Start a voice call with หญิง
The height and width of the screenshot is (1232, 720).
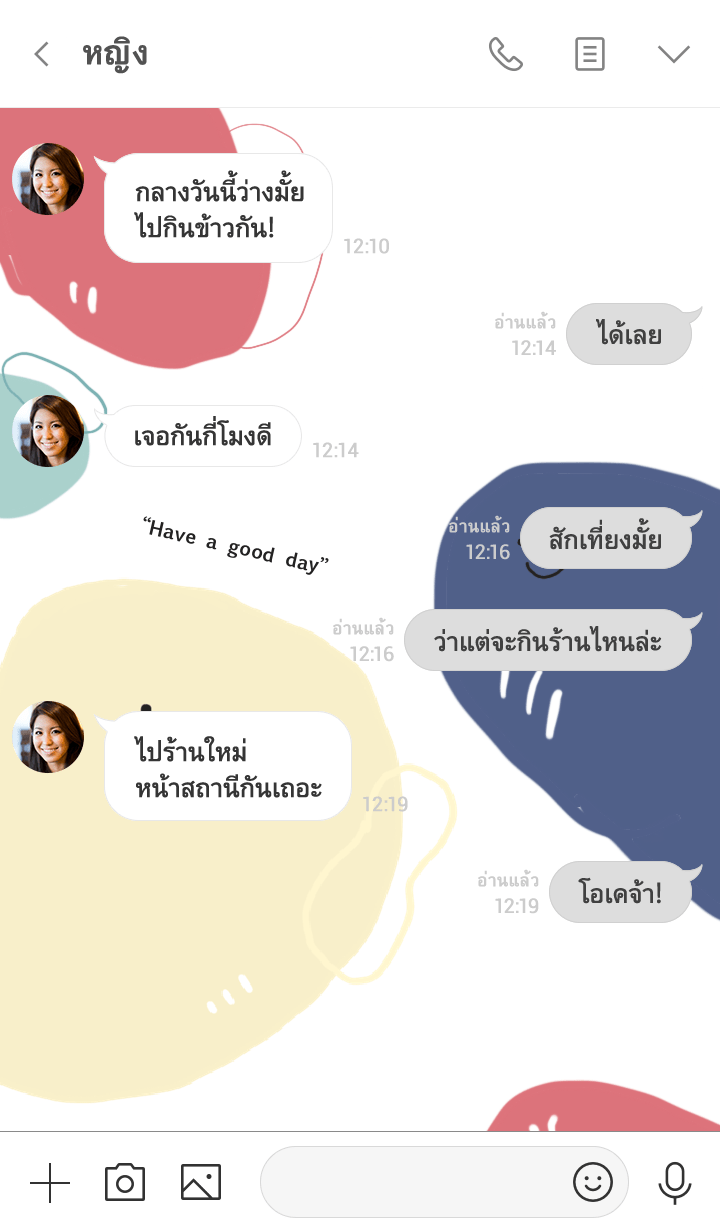505,54
